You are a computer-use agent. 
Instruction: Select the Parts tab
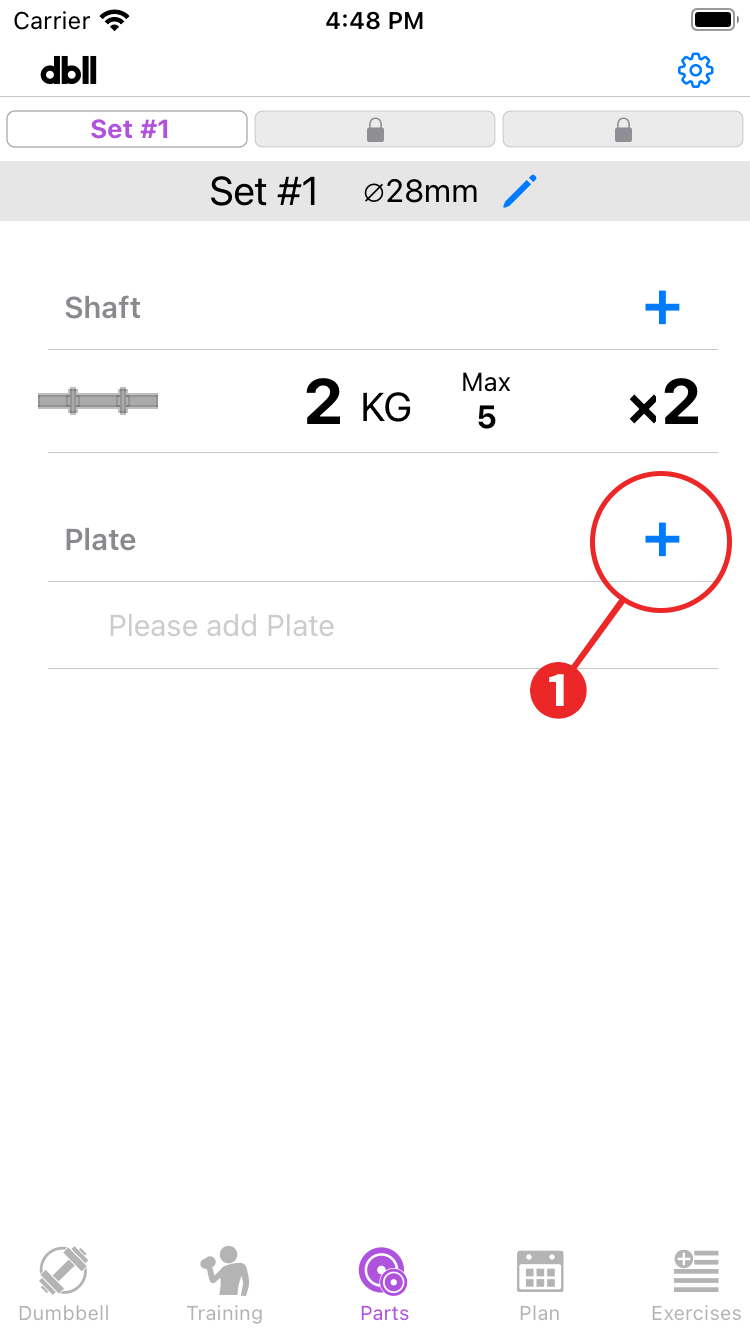(384, 1284)
